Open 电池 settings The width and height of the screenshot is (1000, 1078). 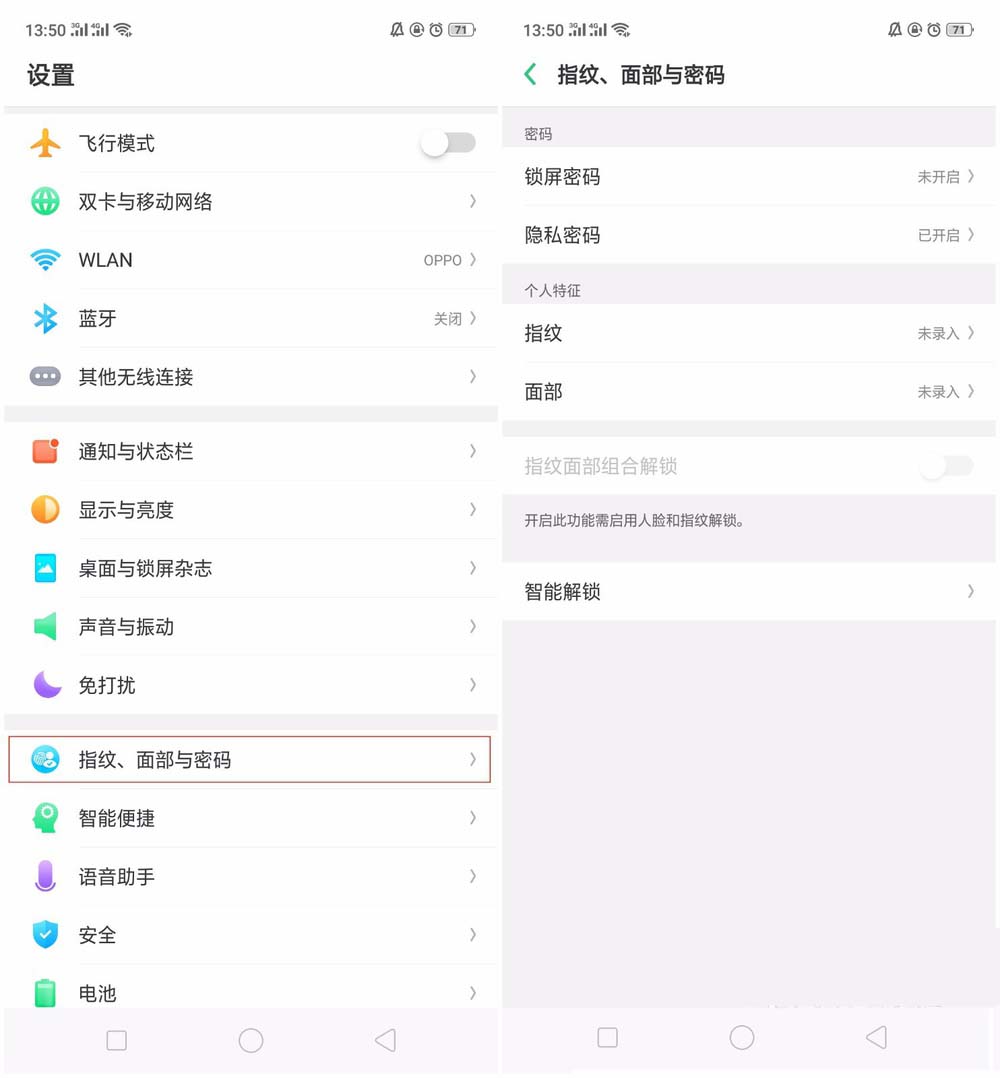(250, 993)
